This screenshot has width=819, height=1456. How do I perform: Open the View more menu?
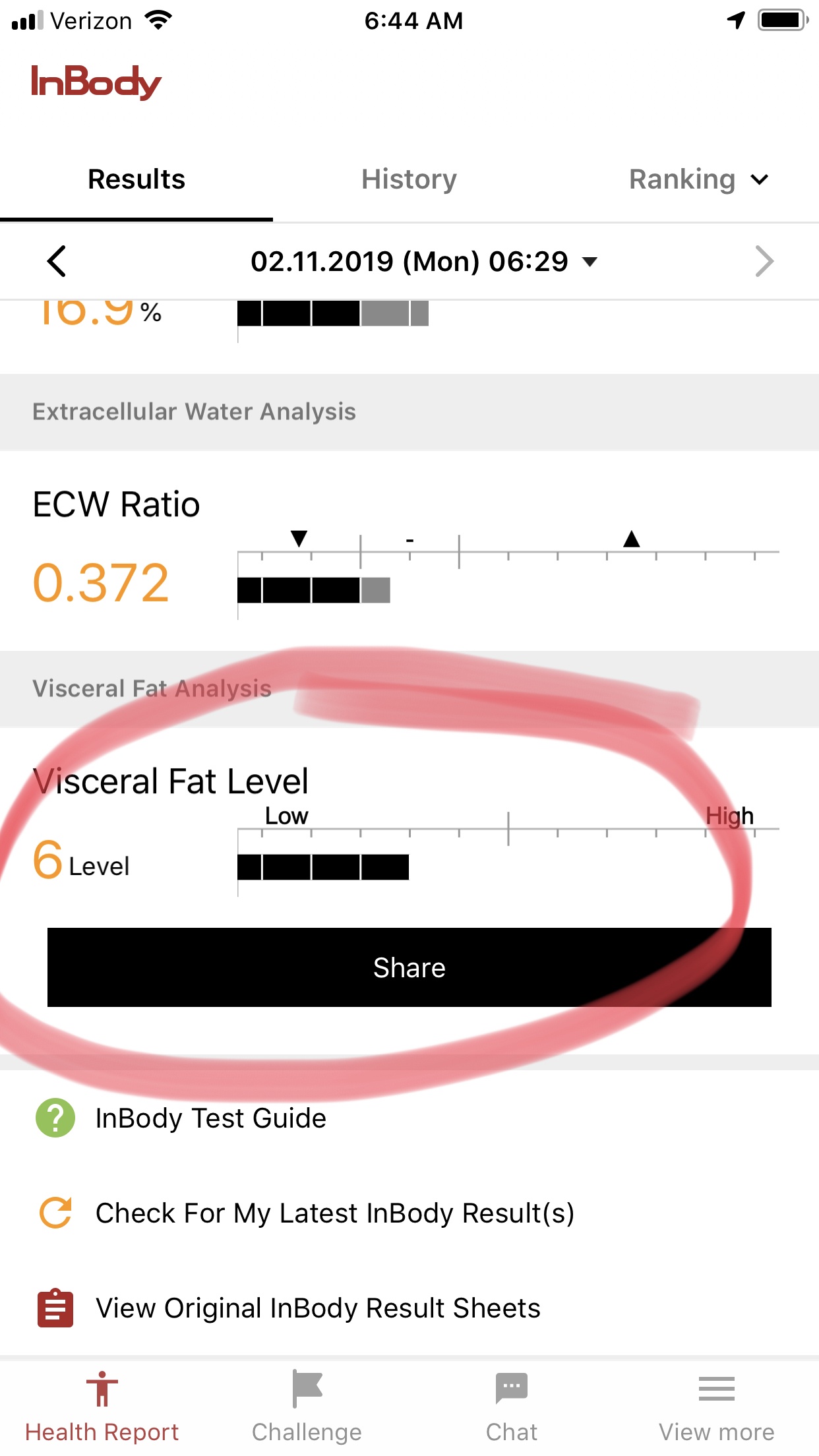(x=716, y=1406)
